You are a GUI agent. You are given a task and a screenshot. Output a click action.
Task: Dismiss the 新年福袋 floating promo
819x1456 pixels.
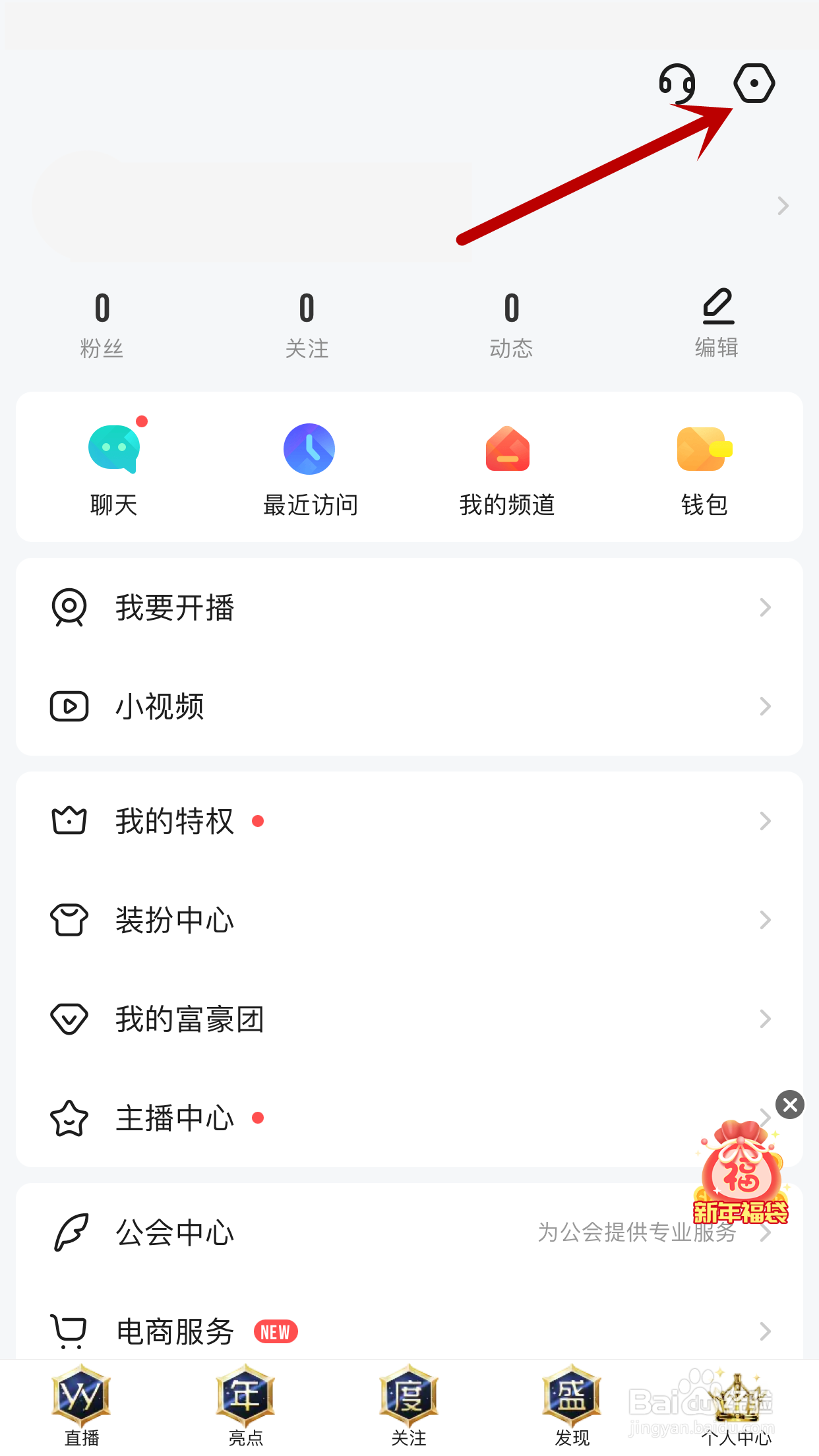tap(790, 1105)
